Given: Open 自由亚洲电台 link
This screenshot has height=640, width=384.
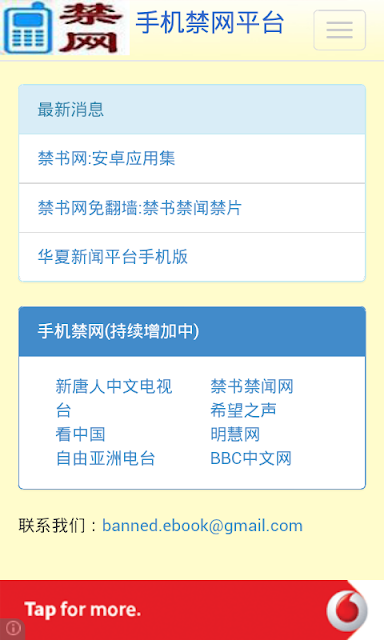Looking at the screenshot, I should click(105, 458).
